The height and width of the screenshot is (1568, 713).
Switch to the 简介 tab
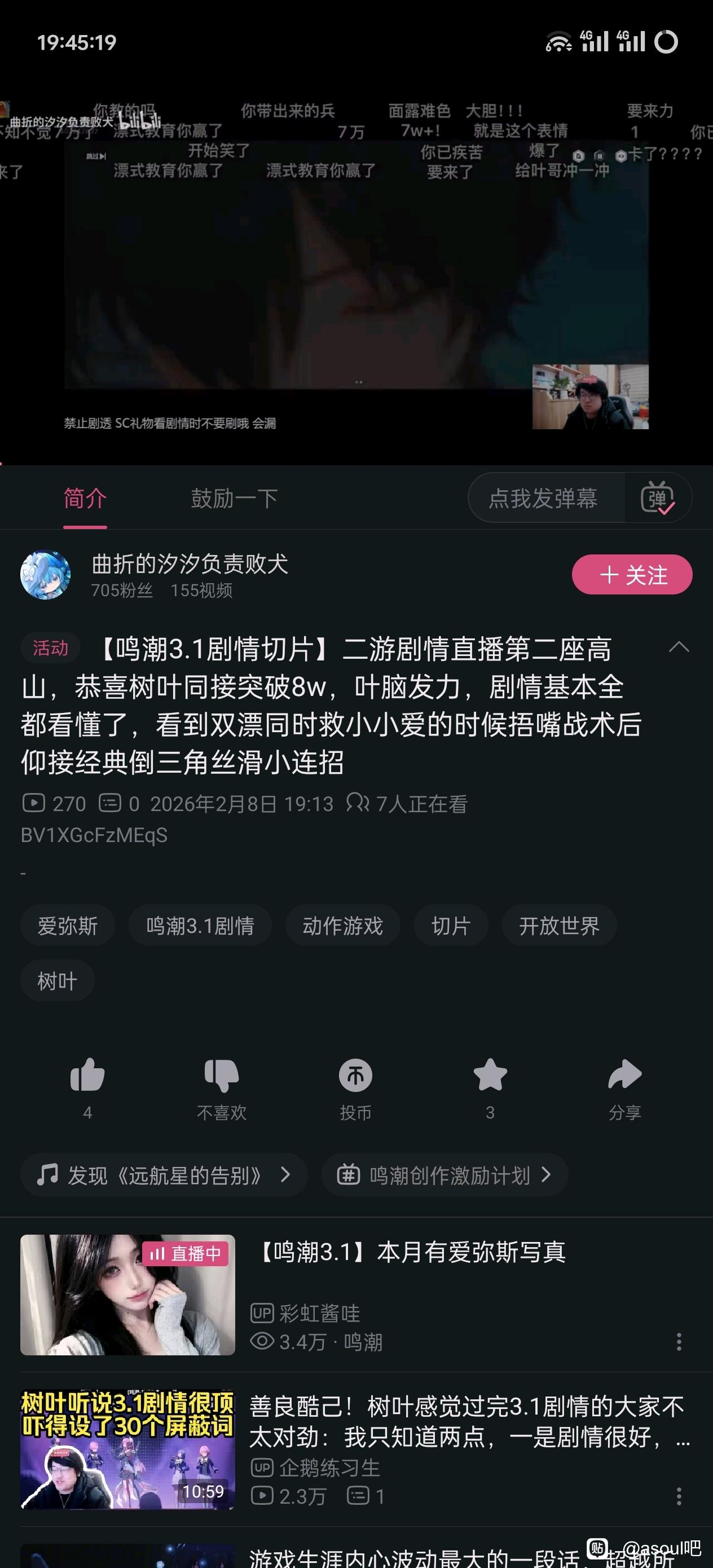click(x=85, y=499)
